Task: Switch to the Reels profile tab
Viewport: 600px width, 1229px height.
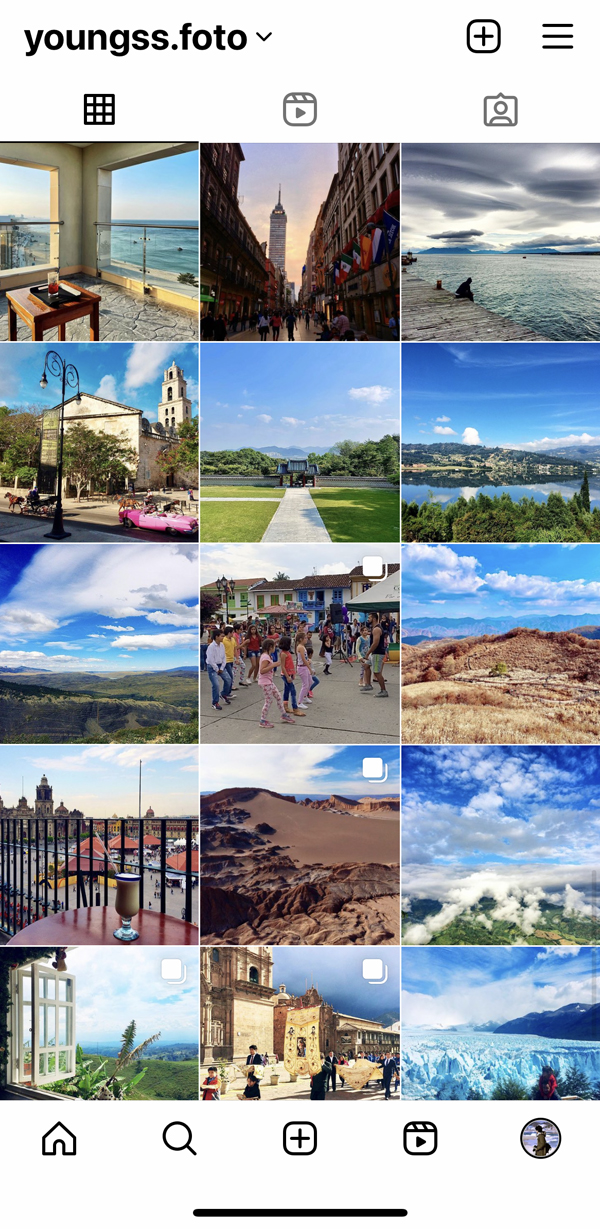Action: [x=300, y=109]
